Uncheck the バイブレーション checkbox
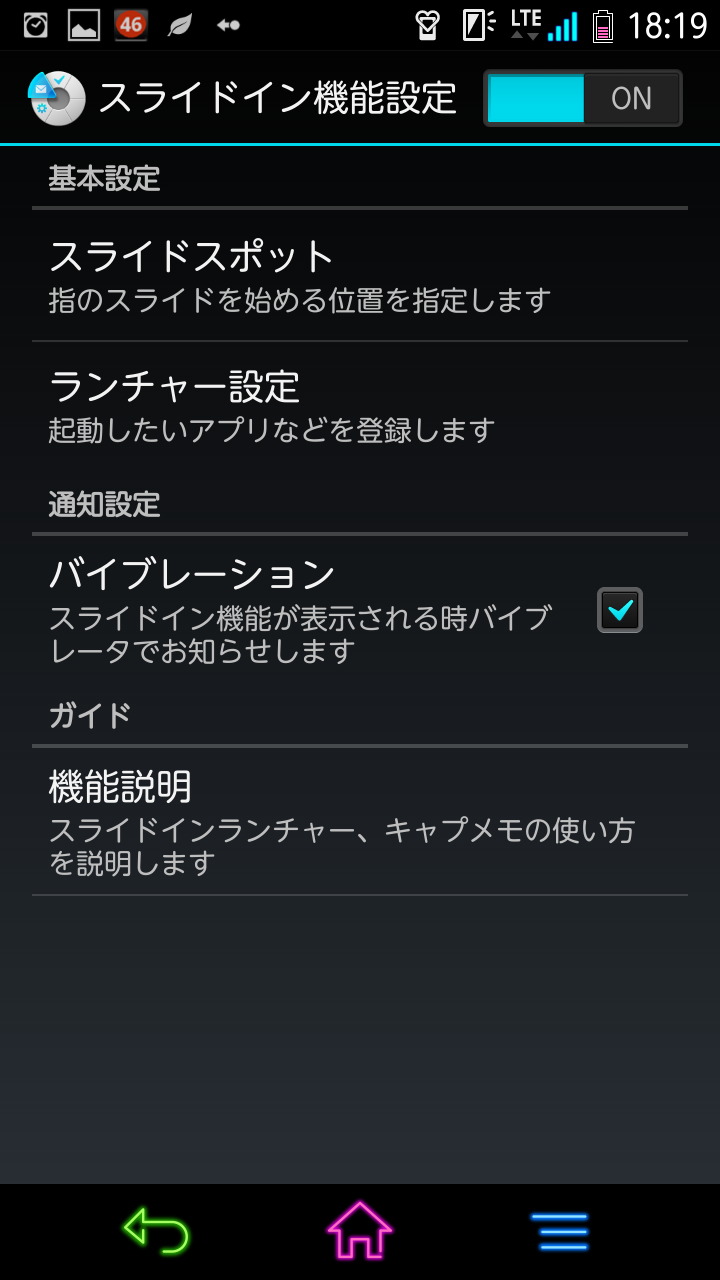Image resolution: width=720 pixels, height=1280 pixels. click(620, 610)
